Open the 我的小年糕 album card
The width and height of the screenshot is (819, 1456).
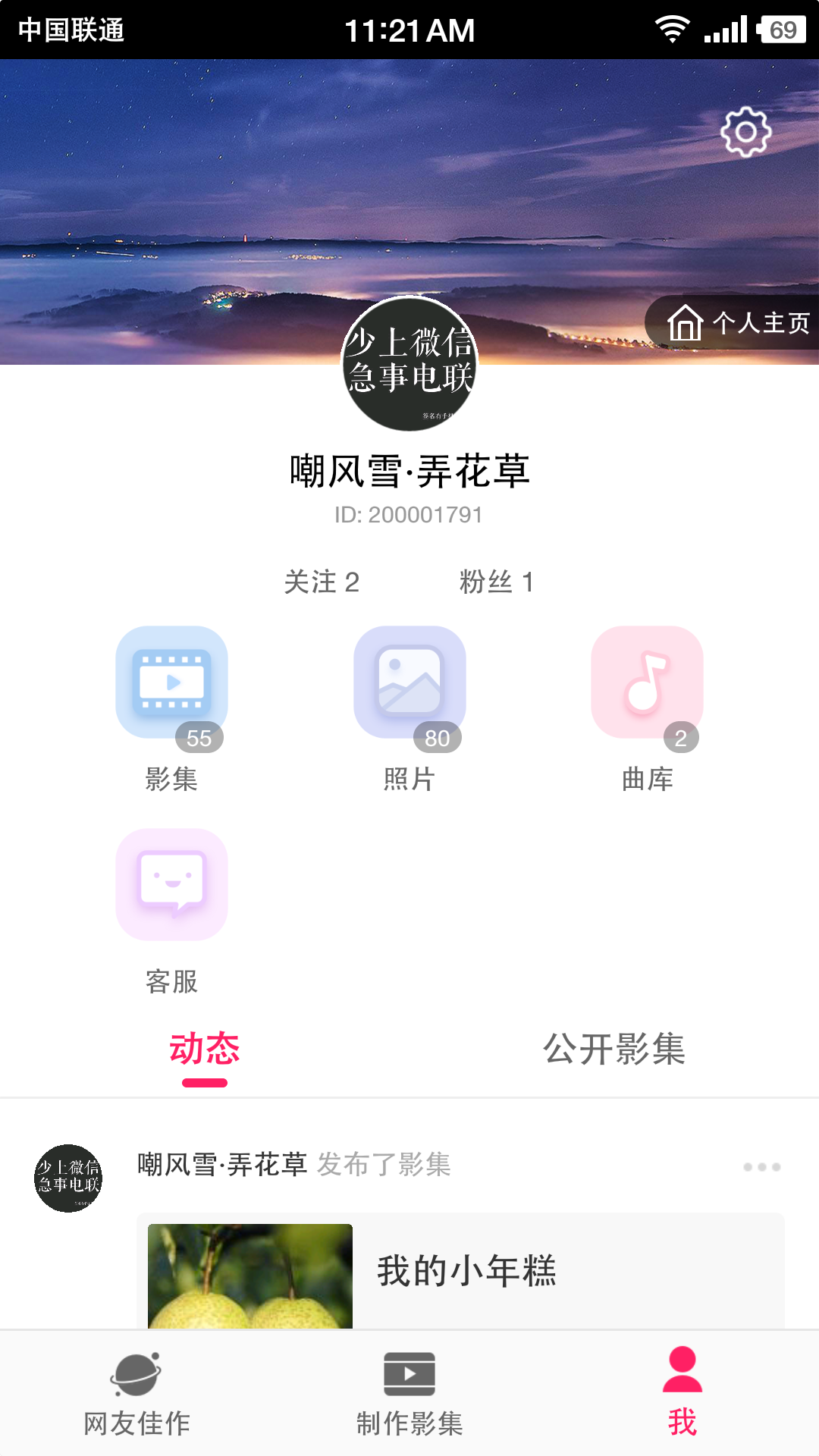coord(460,1272)
